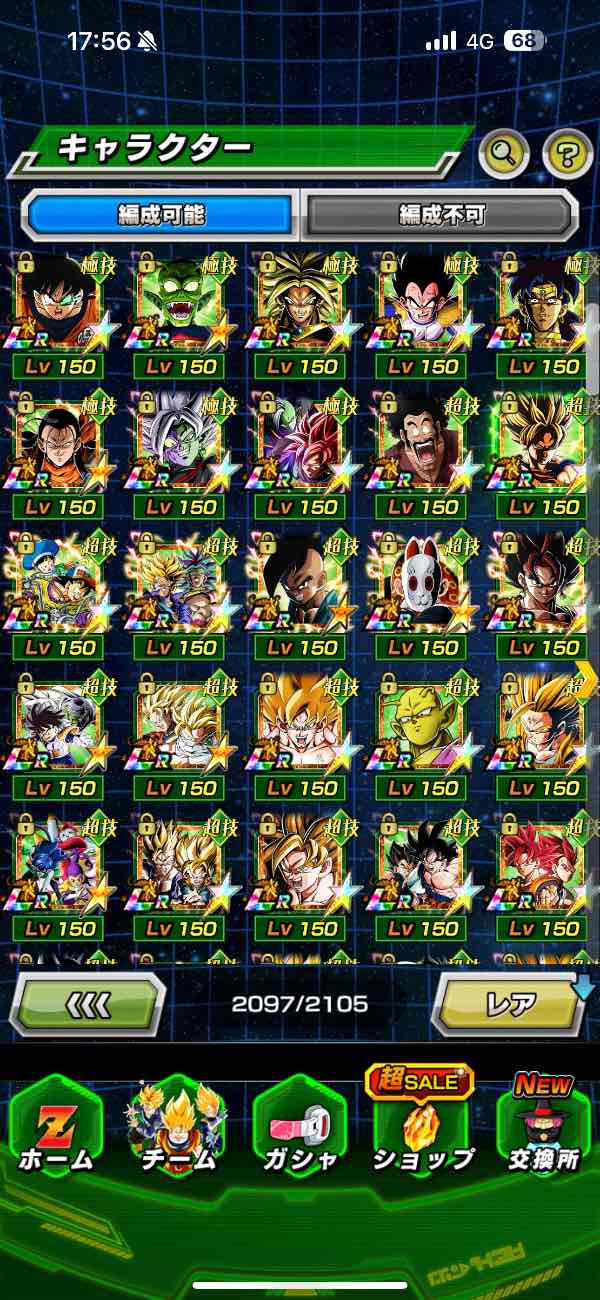The width and height of the screenshot is (600, 1300).
Task: Tap the back arrows button
Action: [x=87, y=1003]
